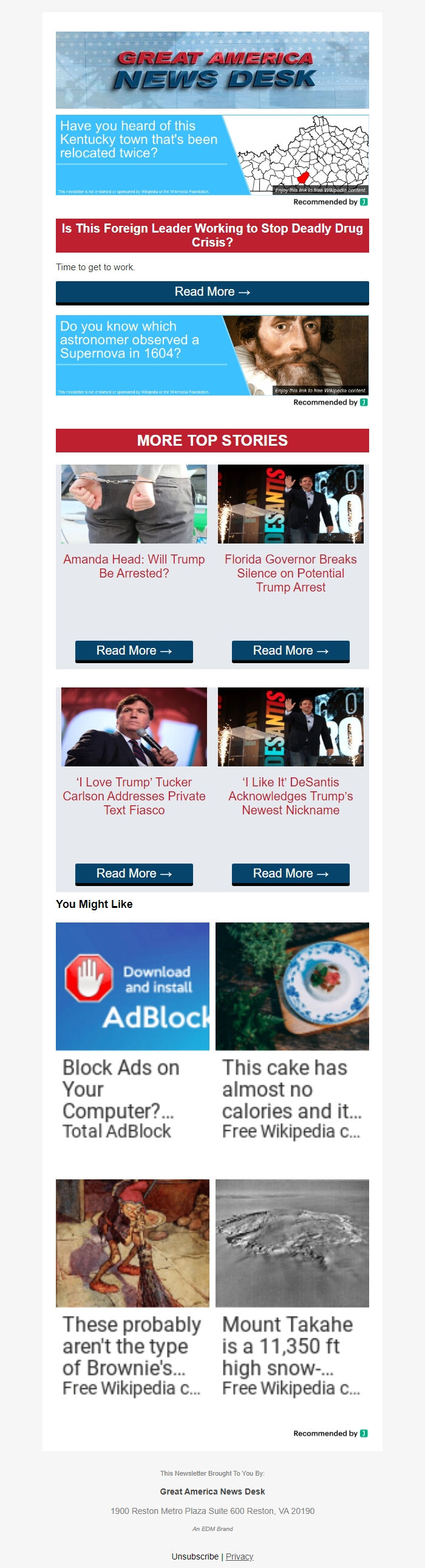Screen dimensions: 425x1568
Task: Tap Read More under DeSantis nickname story
Action: click(x=290, y=873)
